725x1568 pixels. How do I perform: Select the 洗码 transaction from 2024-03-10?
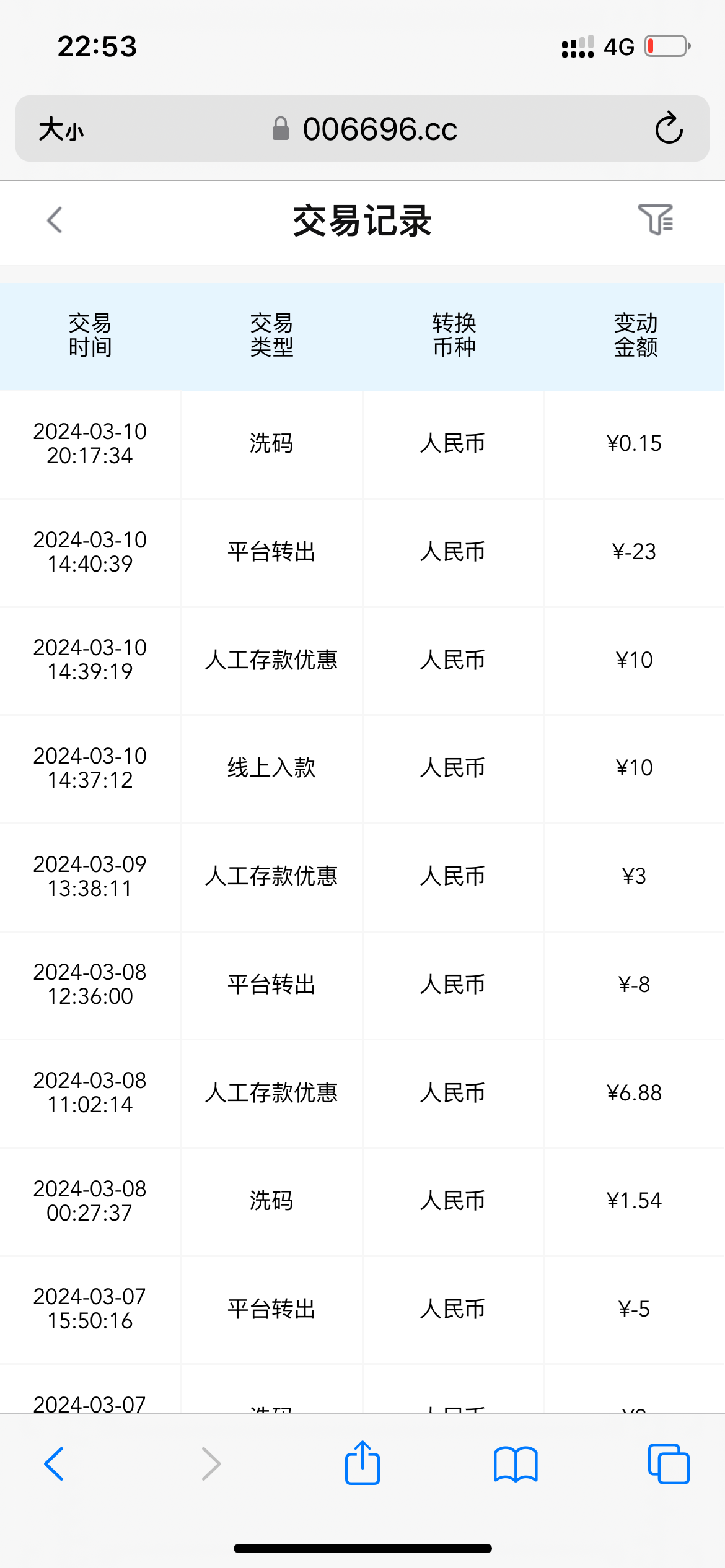(271, 445)
